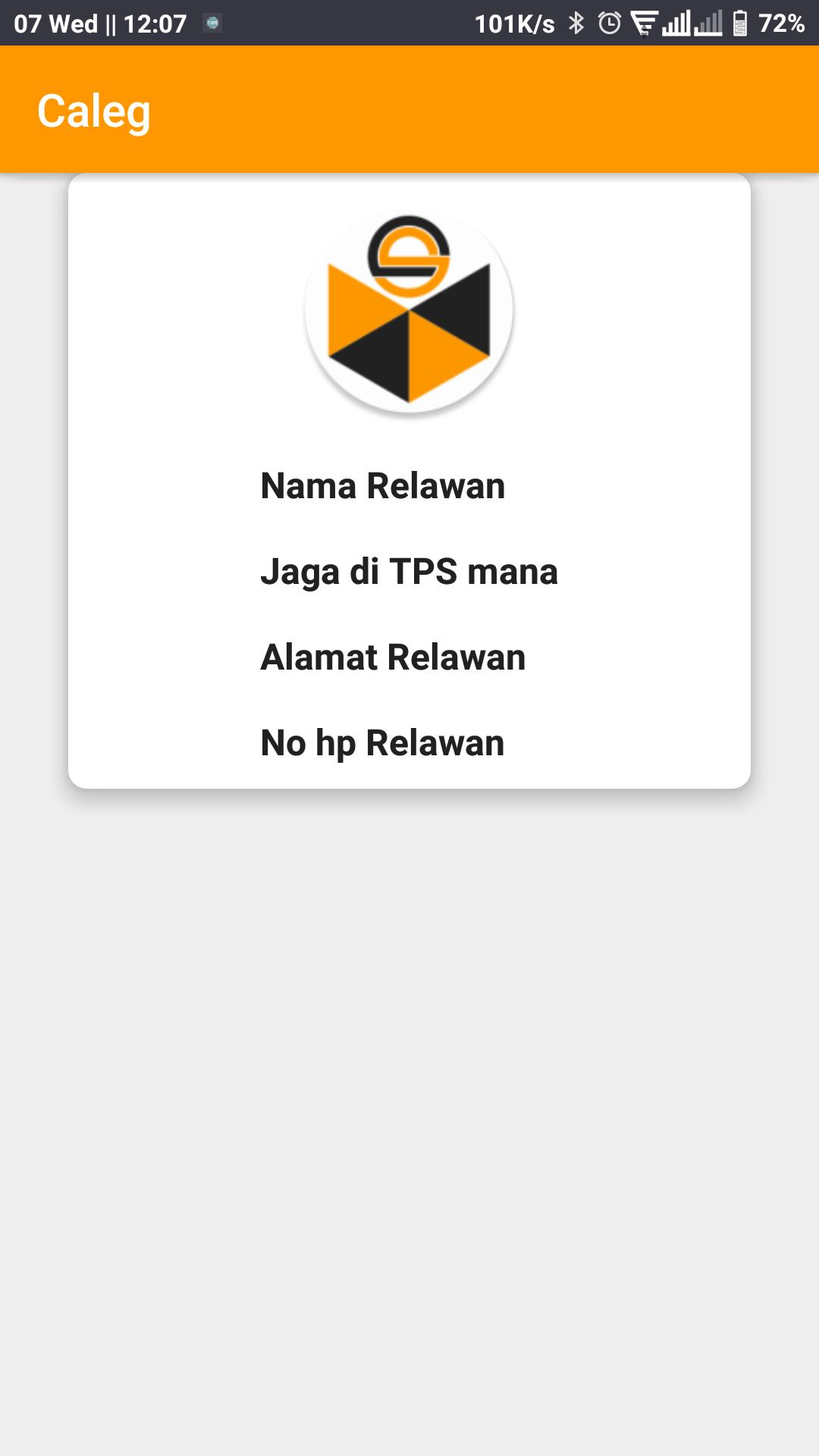The width and height of the screenshot is (819, 1456).
Task: Tap the gray background below the card
Action: coord(409,1062)
